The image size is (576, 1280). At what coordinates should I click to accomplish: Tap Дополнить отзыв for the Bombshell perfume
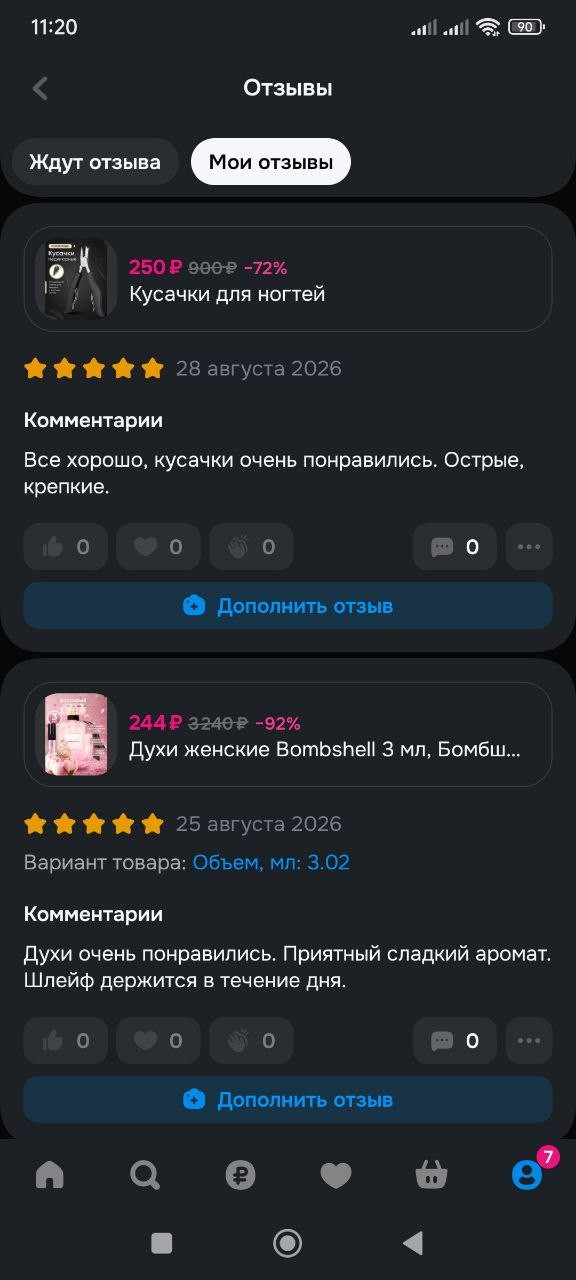point(288,1100)
